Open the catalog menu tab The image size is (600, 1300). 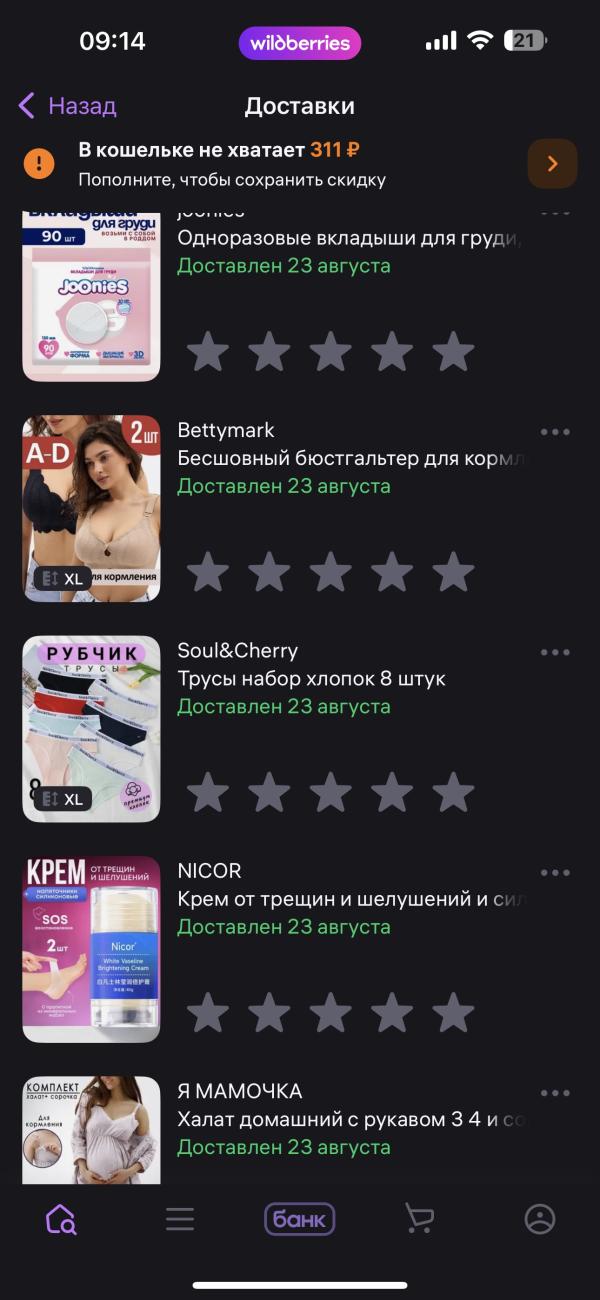180,1219
